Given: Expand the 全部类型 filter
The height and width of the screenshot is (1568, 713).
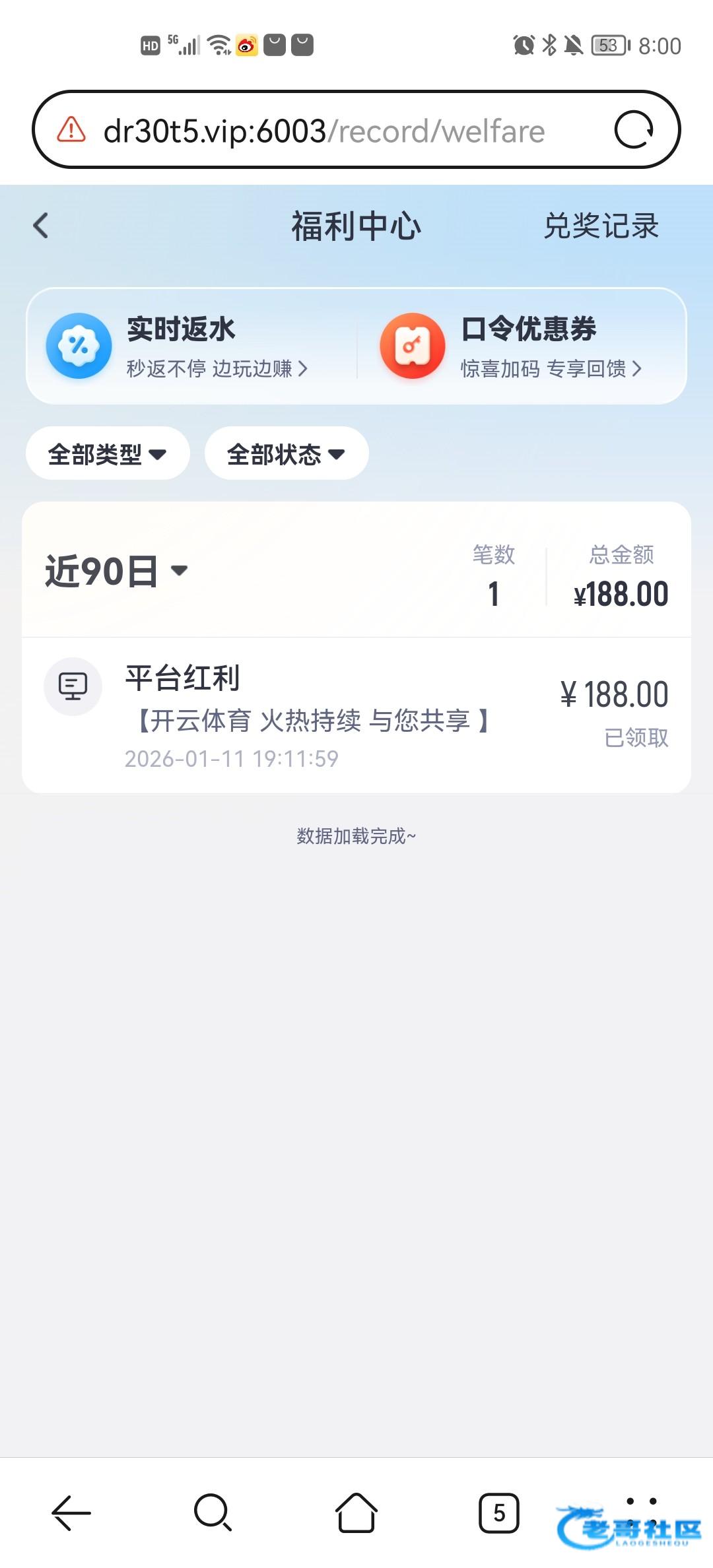Looking at the screenshot, I should pos(108,454).
